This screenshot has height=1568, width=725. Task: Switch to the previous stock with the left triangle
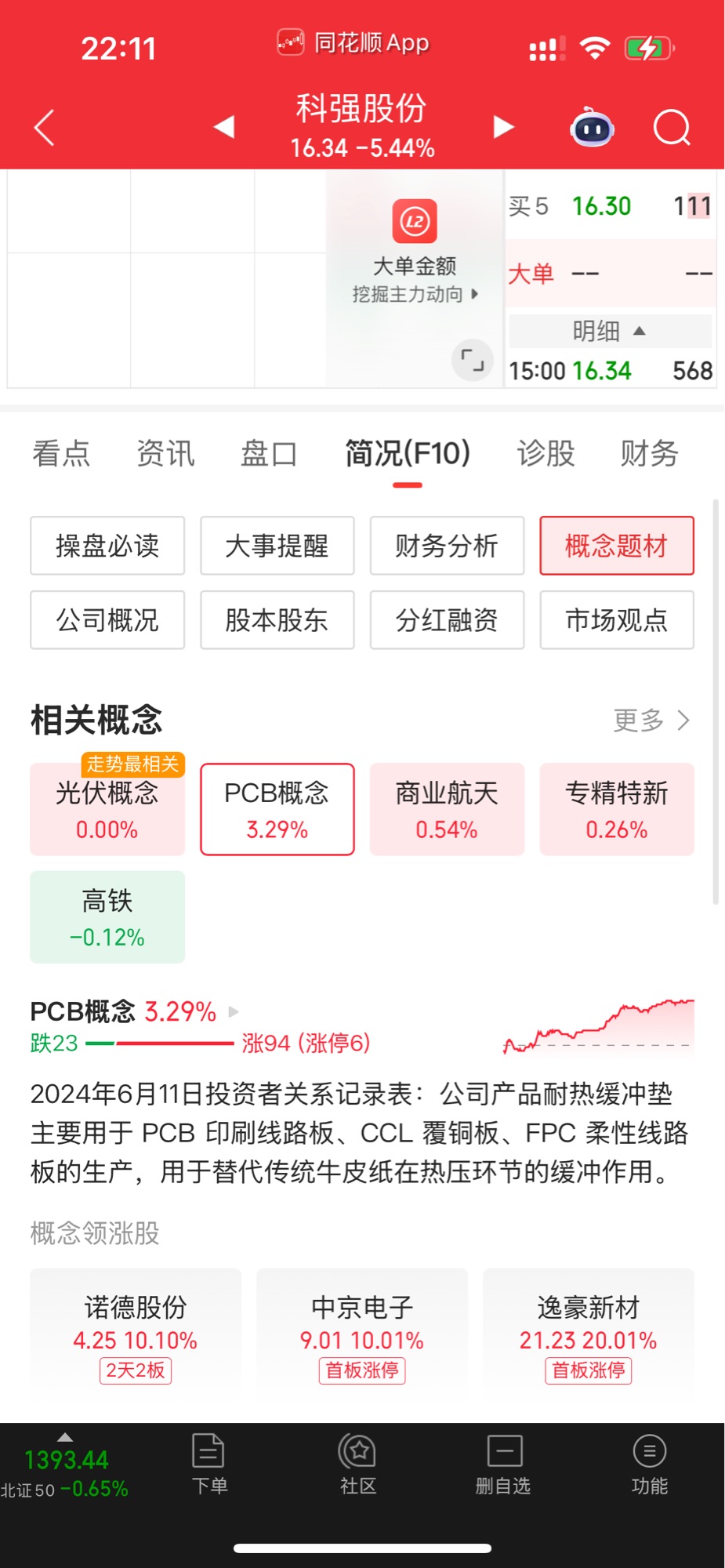click(224, 126)
